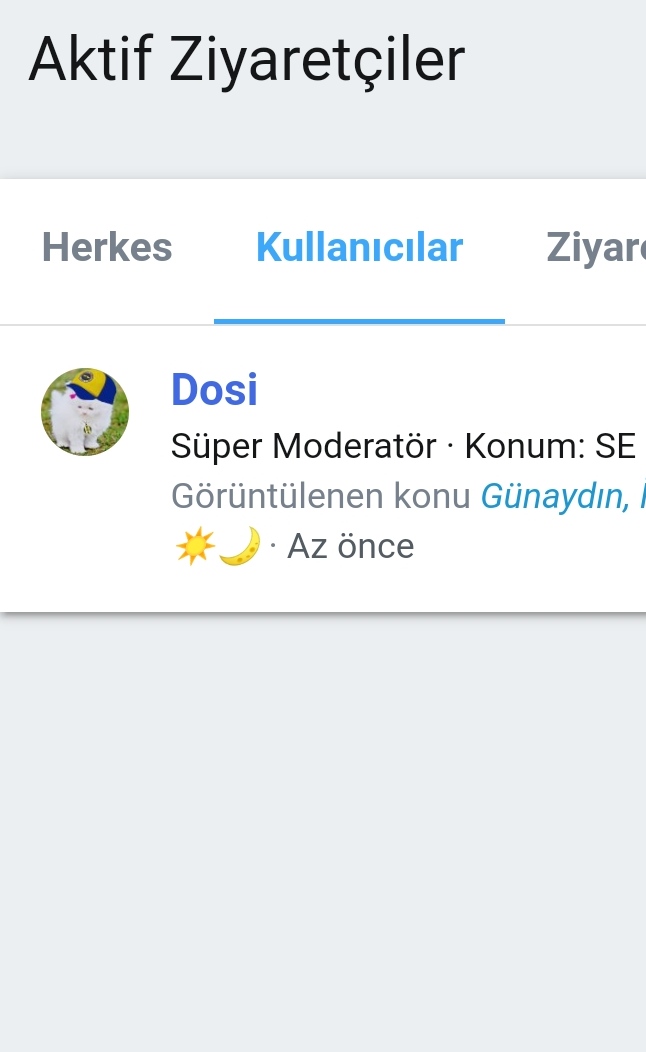
Task: Switch to the Herkes tab
Action: (107, 248)
